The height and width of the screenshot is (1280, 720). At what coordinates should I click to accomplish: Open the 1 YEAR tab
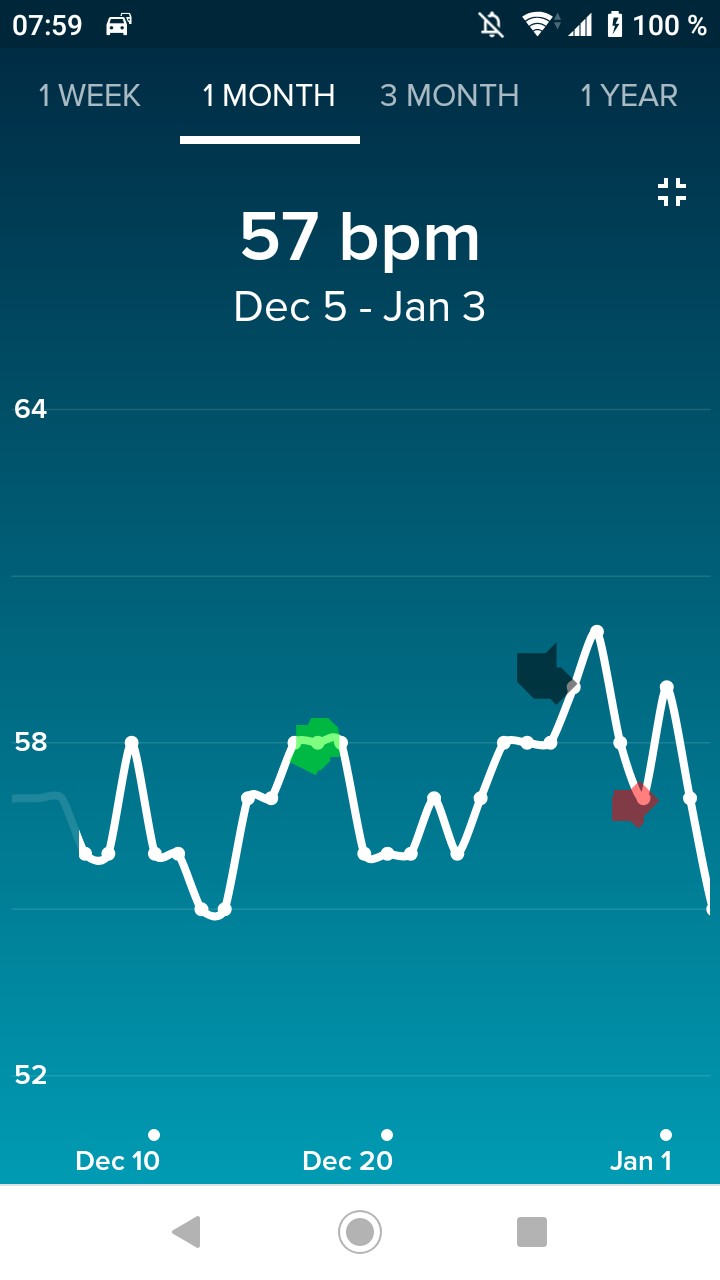point(629,96)
